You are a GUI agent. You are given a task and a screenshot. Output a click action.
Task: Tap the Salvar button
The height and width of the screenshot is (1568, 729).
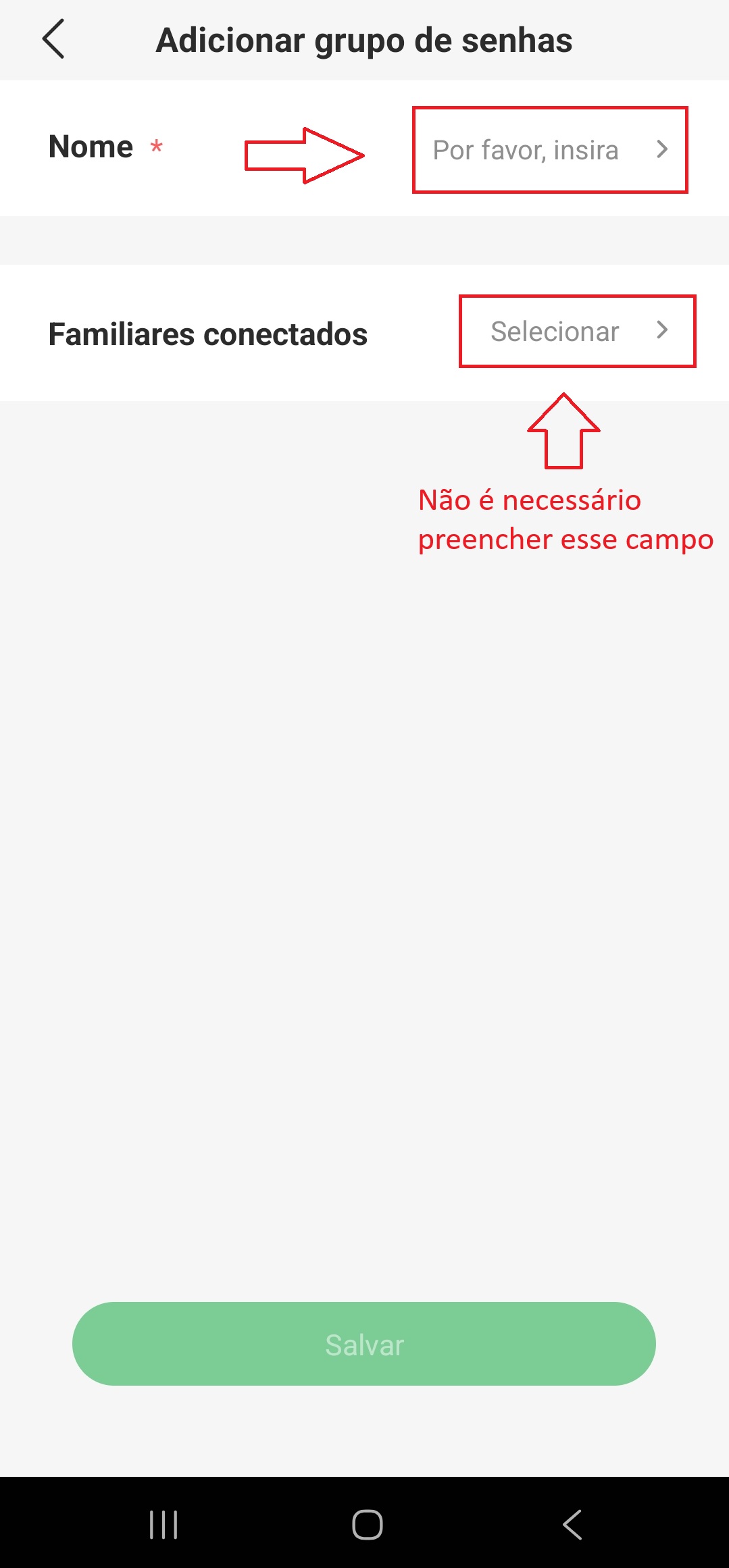364,1344
